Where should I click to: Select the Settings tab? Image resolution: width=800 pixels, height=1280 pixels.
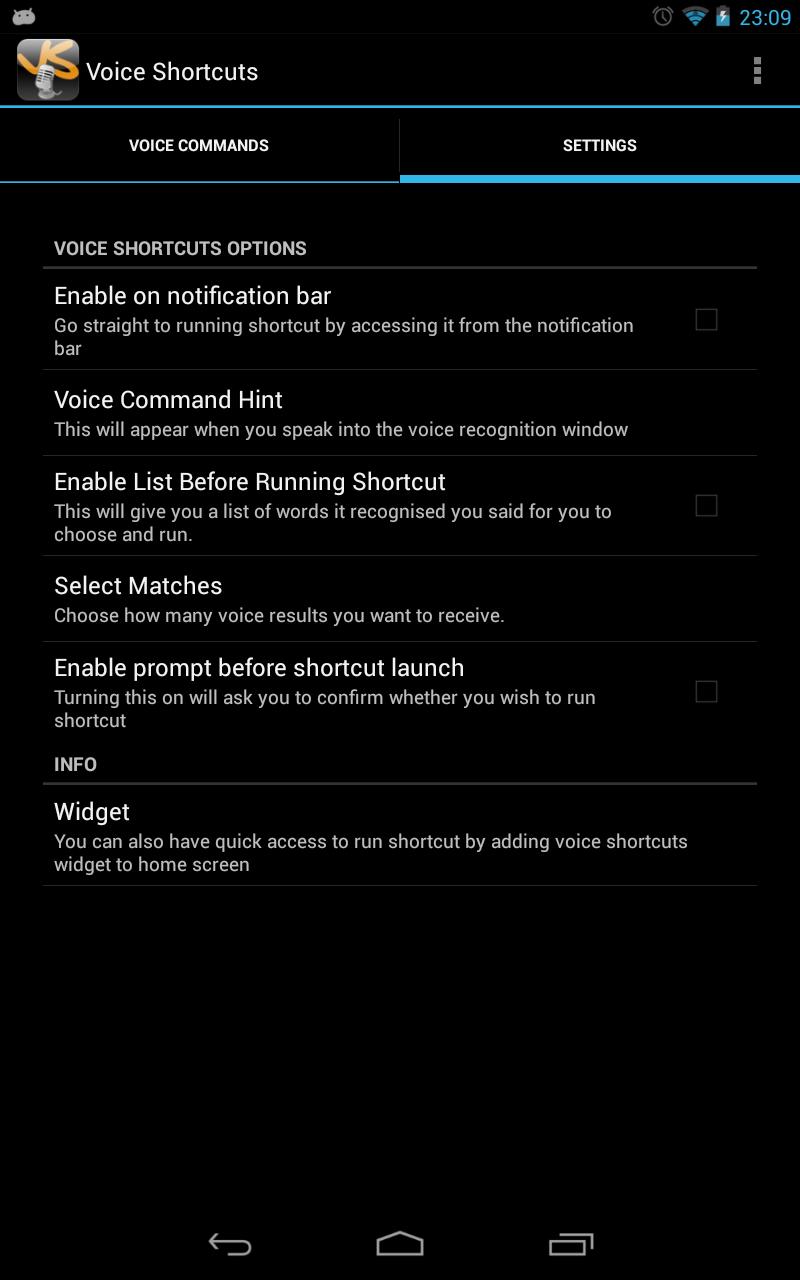click(x=599, y=145)
